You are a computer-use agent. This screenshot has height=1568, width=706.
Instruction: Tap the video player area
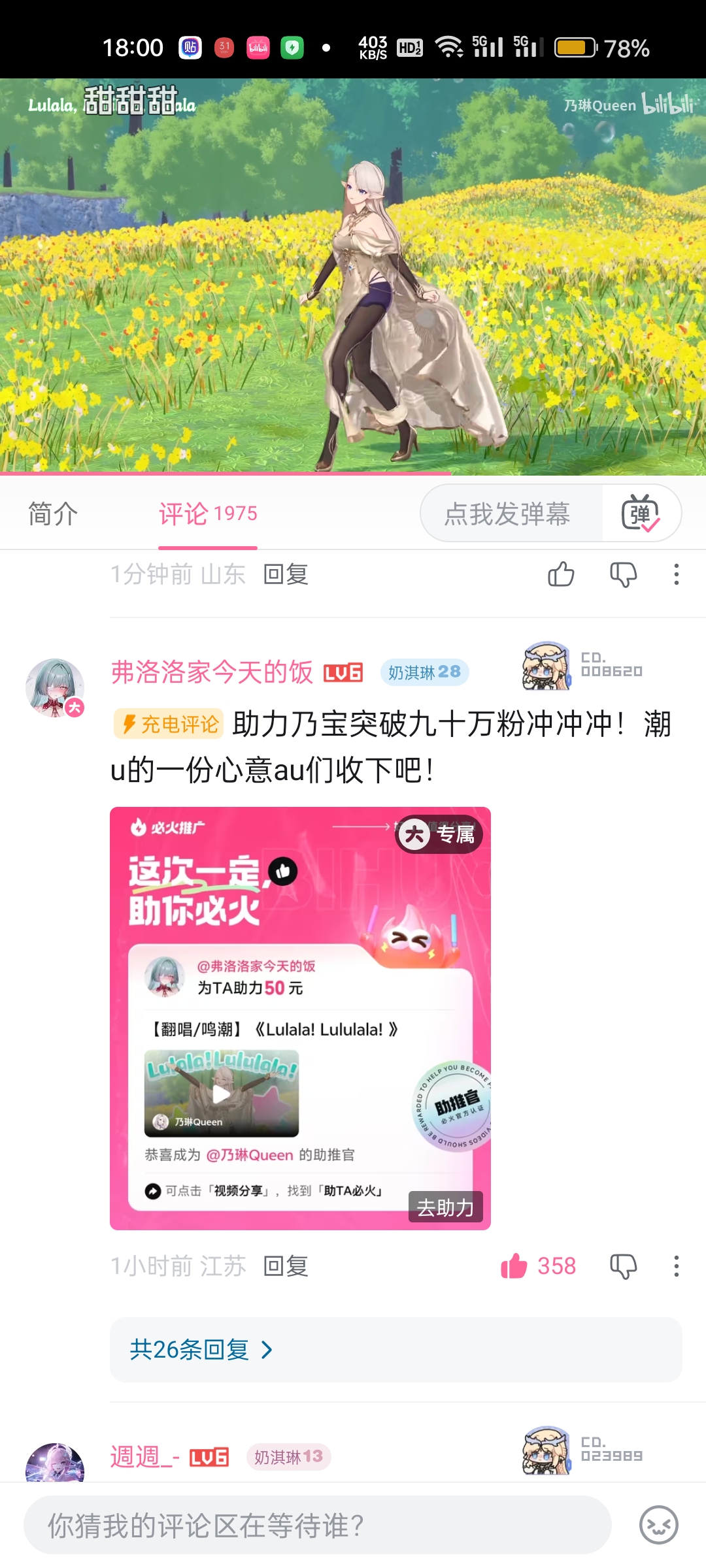click(x=353, y=276)
